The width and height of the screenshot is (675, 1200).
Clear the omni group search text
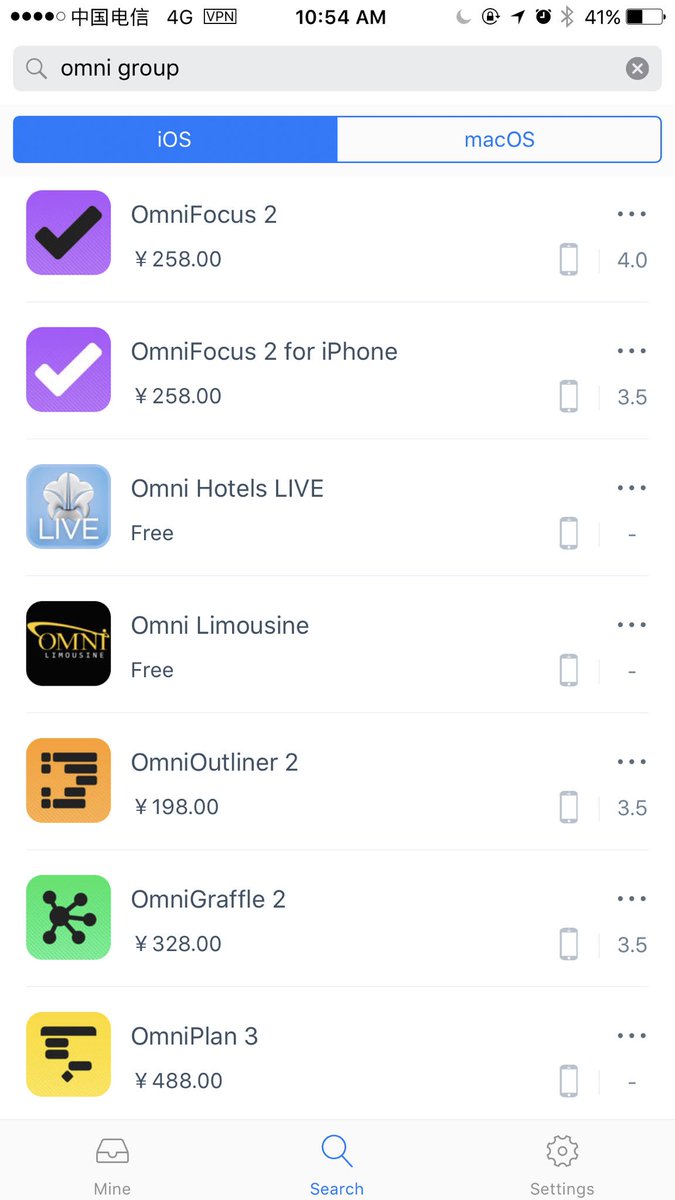637,68
